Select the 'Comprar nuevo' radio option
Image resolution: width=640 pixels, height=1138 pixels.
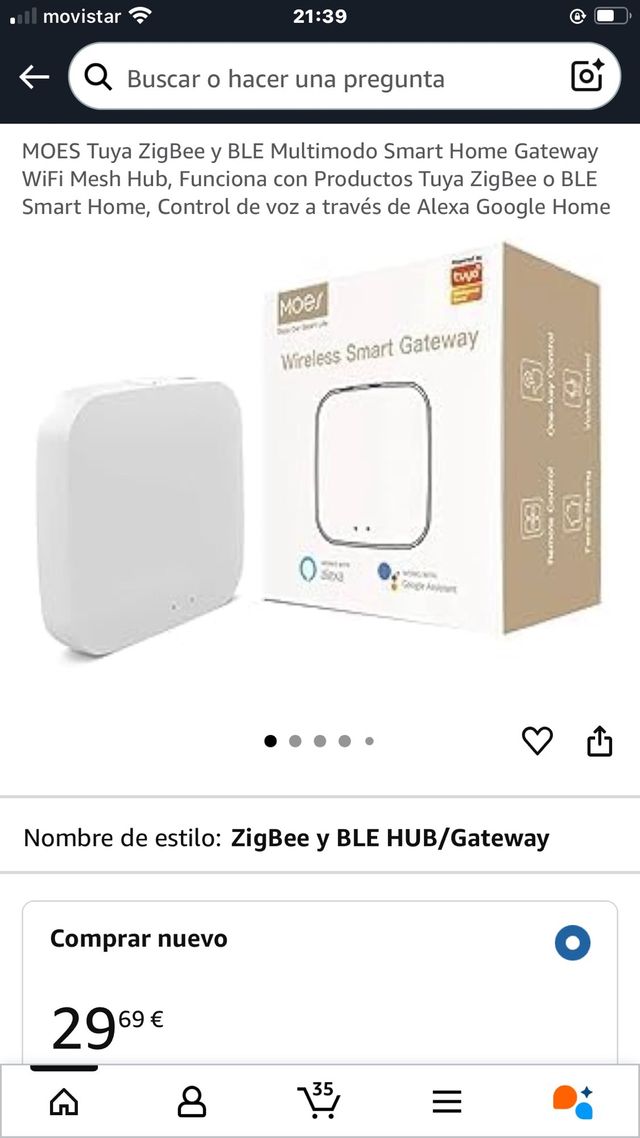point(573,943)
